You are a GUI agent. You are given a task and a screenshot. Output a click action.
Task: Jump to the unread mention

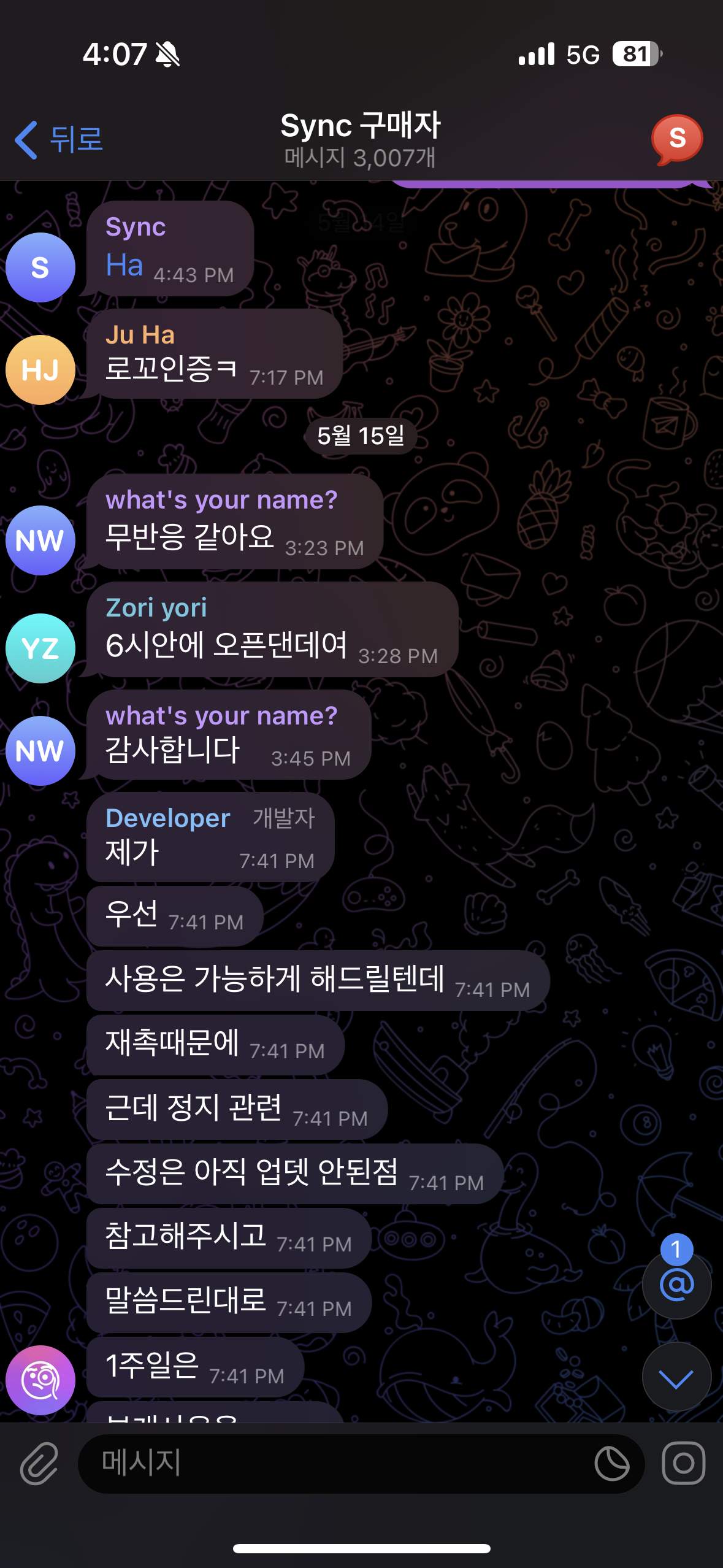pos(676,1283)
